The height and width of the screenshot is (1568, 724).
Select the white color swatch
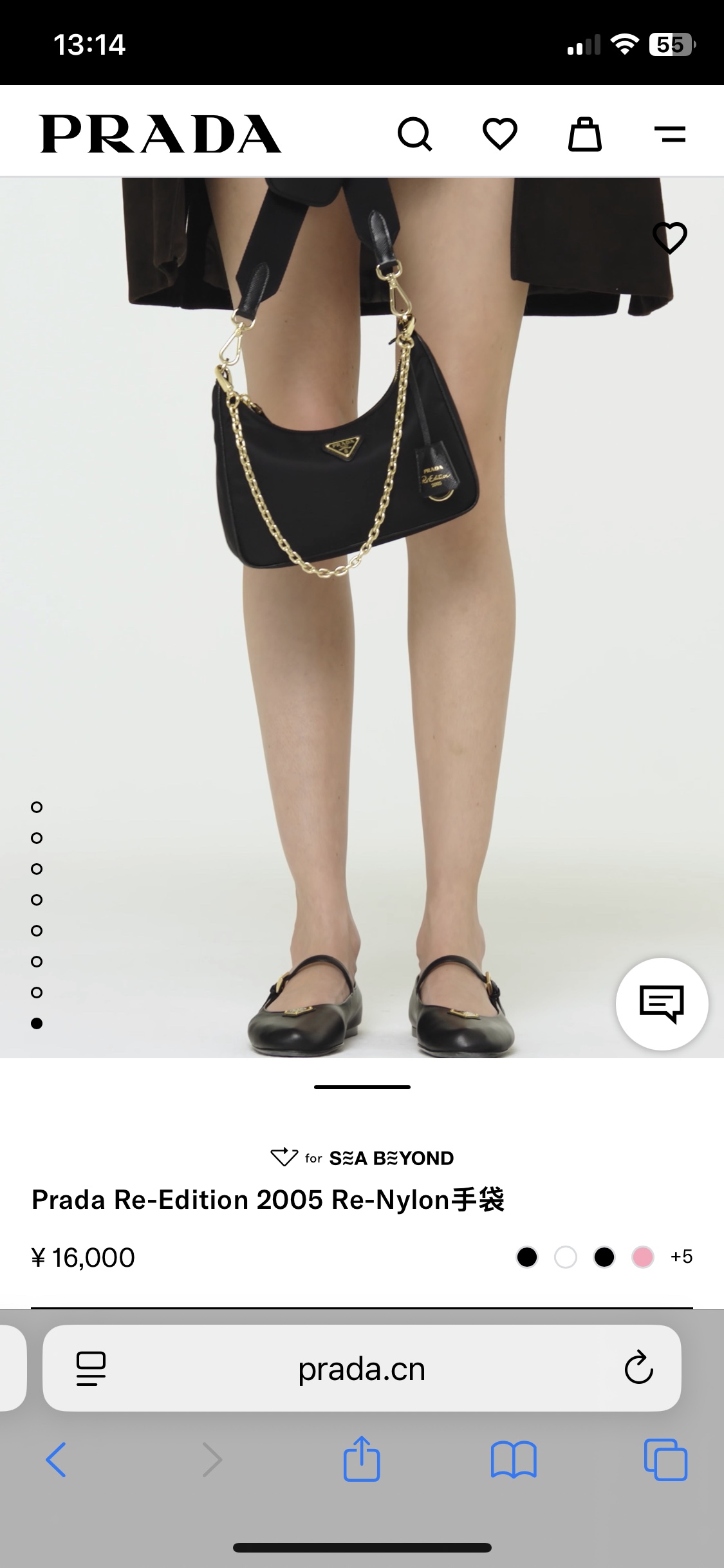(566, 1256)
